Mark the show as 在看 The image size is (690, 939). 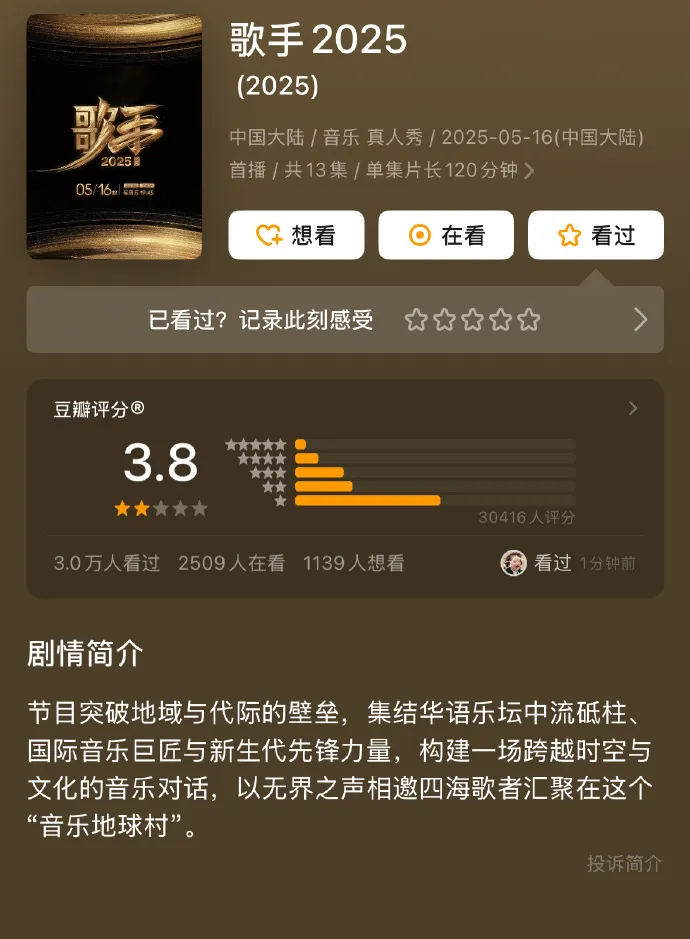click(446, 235)
